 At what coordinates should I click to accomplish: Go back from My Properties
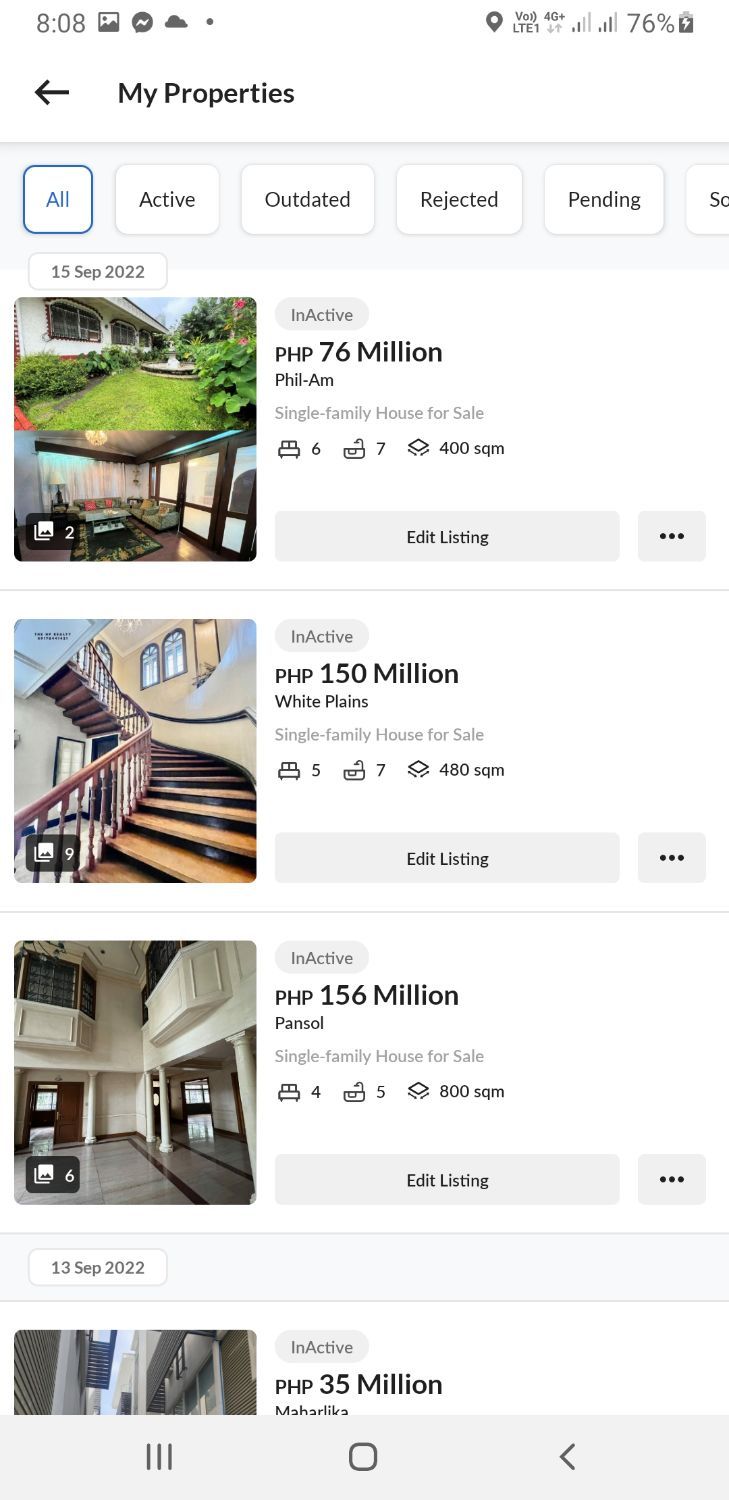[x=52, y=93]
